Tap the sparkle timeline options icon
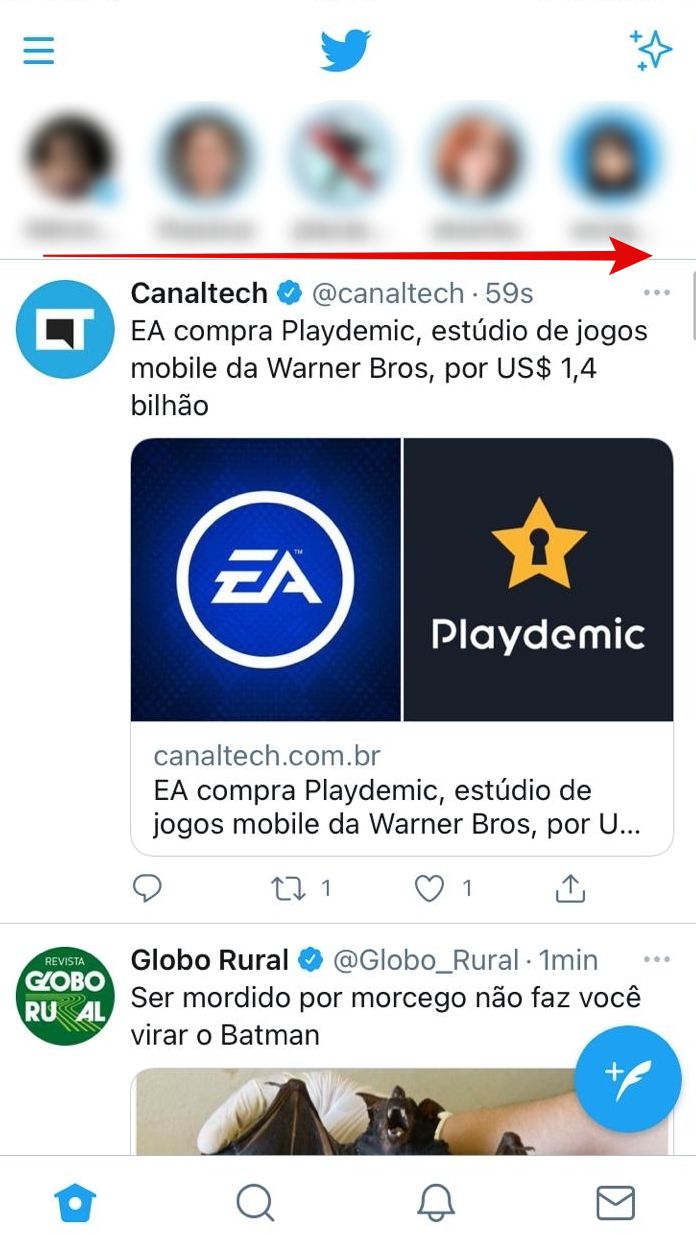The width and height of the screenshot is (696, 1237). pos(650,50)
